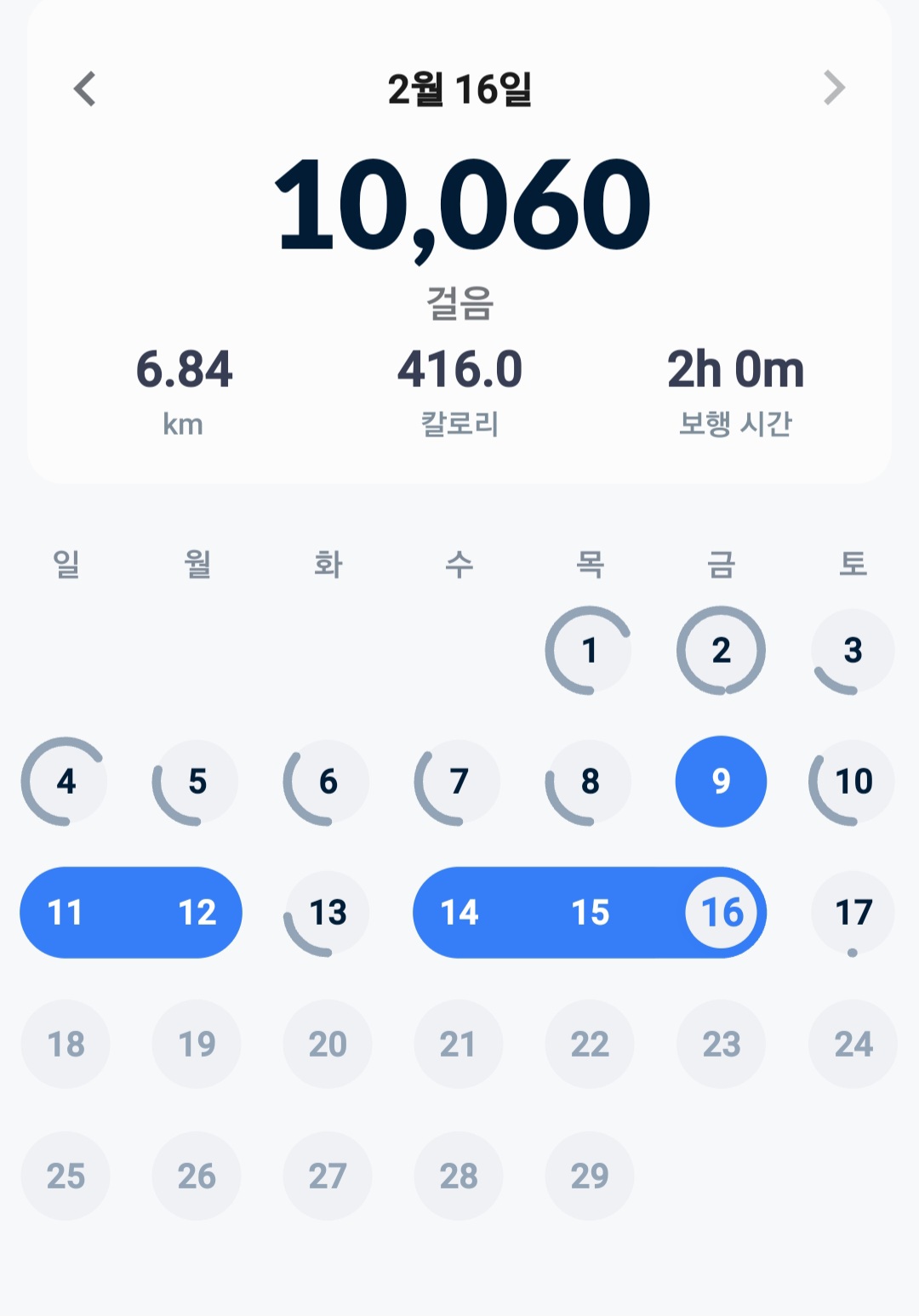
Task: View step data for day 11
Action: 66,913
